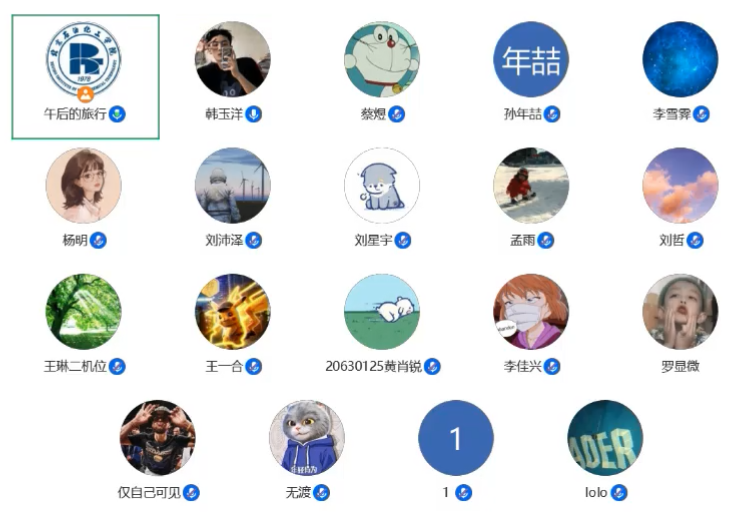Tap 蔡煜's Doraemon avatar tile

pyautogui.click(x=382, y=60)
